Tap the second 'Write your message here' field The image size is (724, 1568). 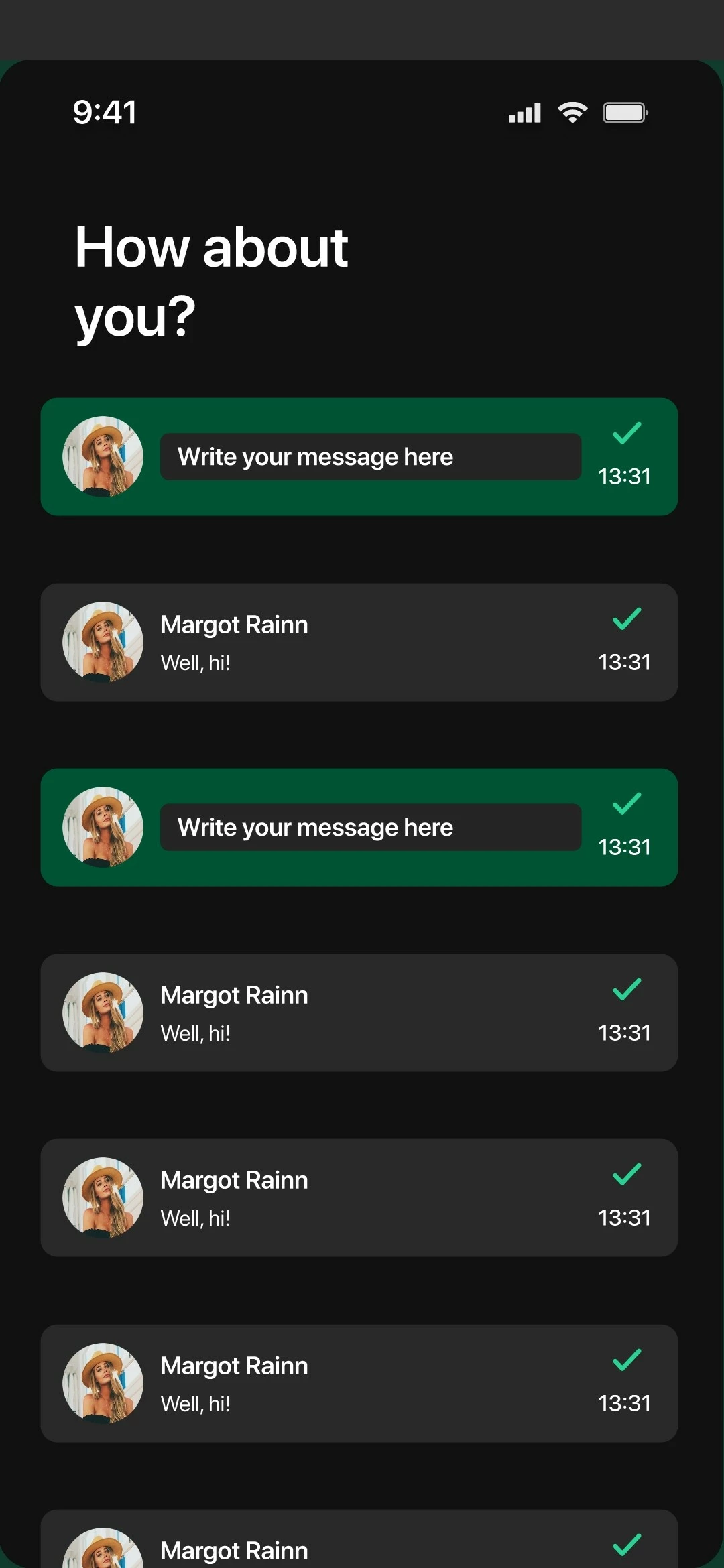(x=370, y=828)
